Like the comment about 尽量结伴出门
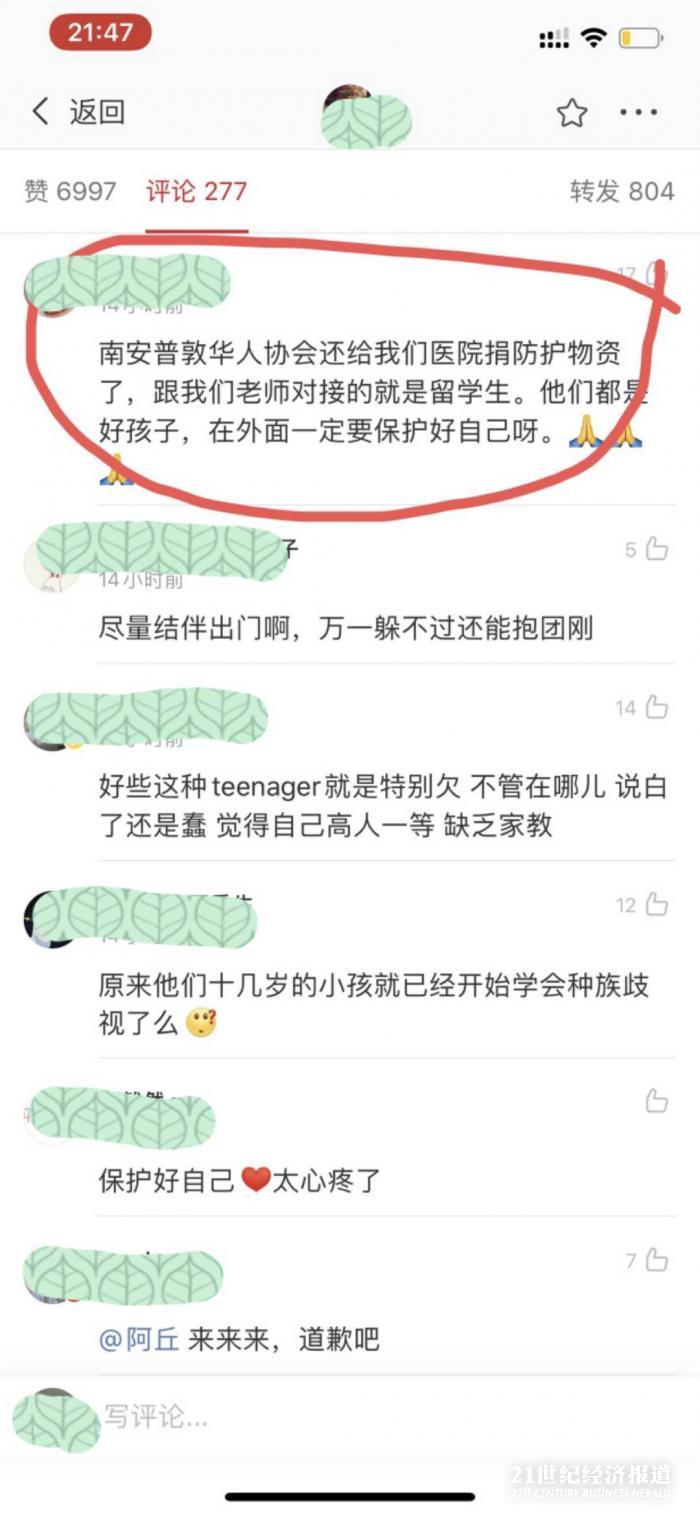The width and height of the screenshot is (700, 1513). [656, 549]
